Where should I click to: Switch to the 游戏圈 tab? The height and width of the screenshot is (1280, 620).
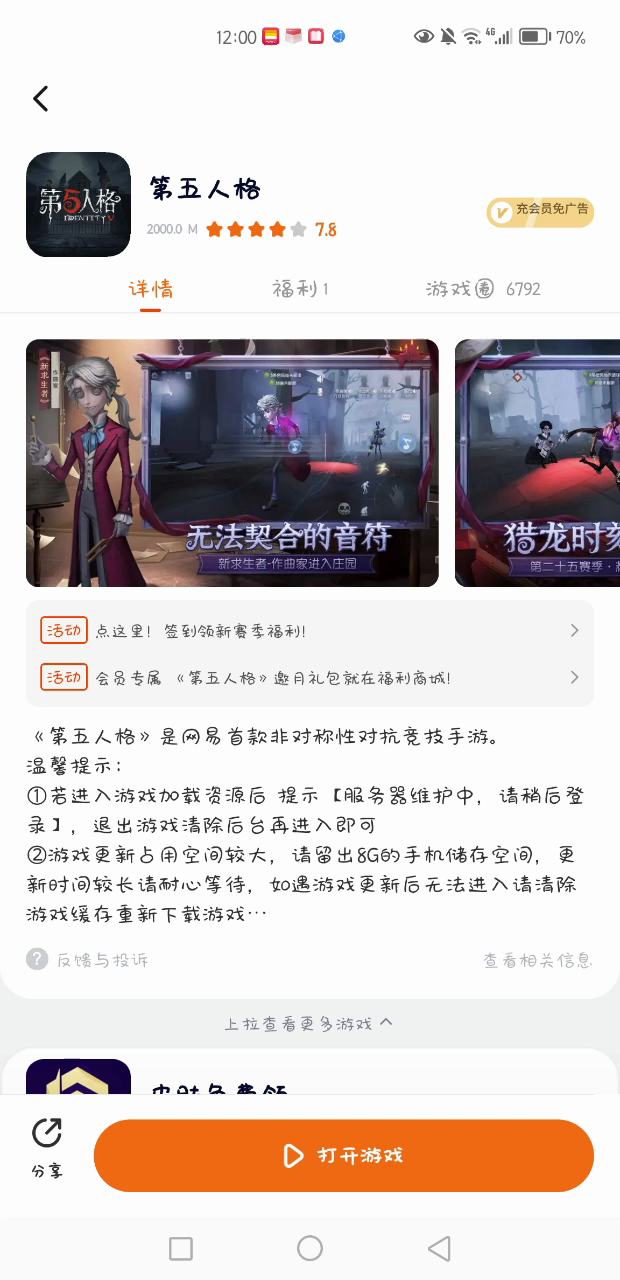pos(482,289)
